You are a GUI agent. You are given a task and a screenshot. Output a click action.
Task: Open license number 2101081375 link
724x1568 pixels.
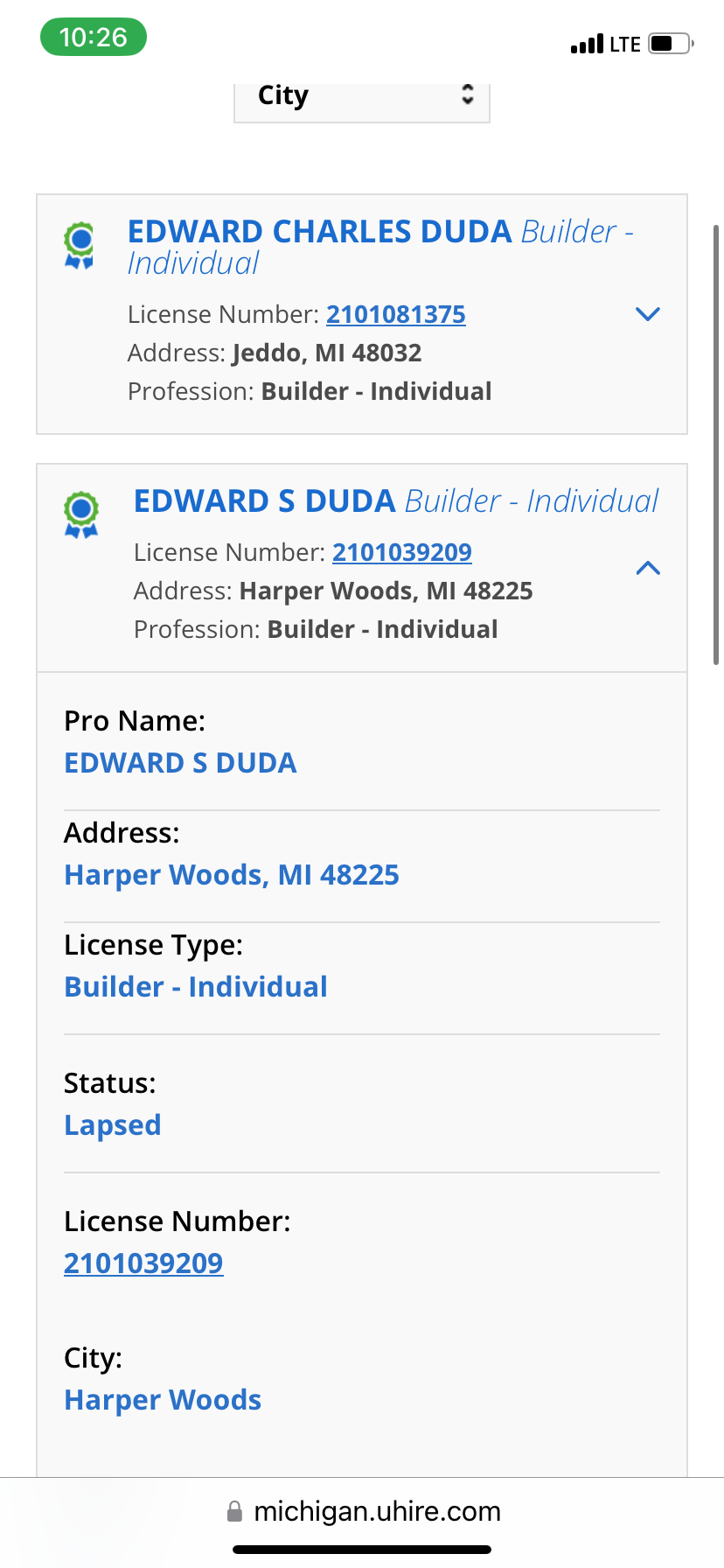[395, 314]
